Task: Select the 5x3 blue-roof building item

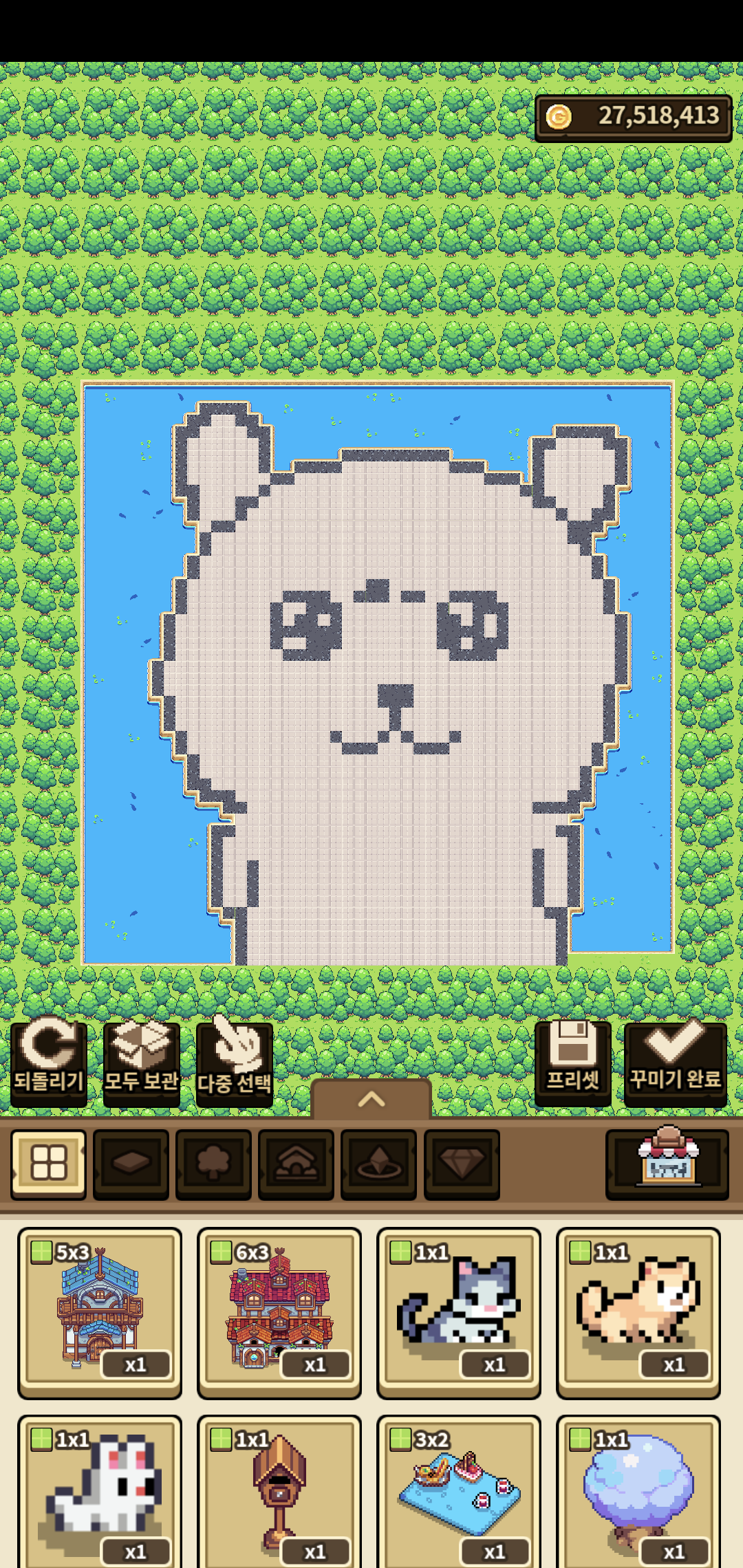Action: [100, 1312]
